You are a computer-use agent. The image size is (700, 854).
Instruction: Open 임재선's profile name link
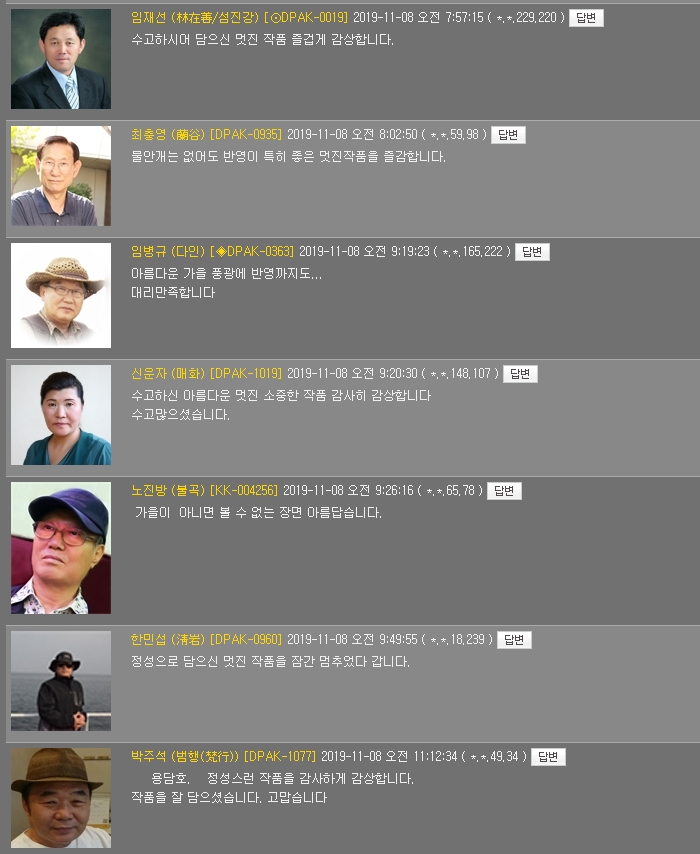tap(195, 18)
